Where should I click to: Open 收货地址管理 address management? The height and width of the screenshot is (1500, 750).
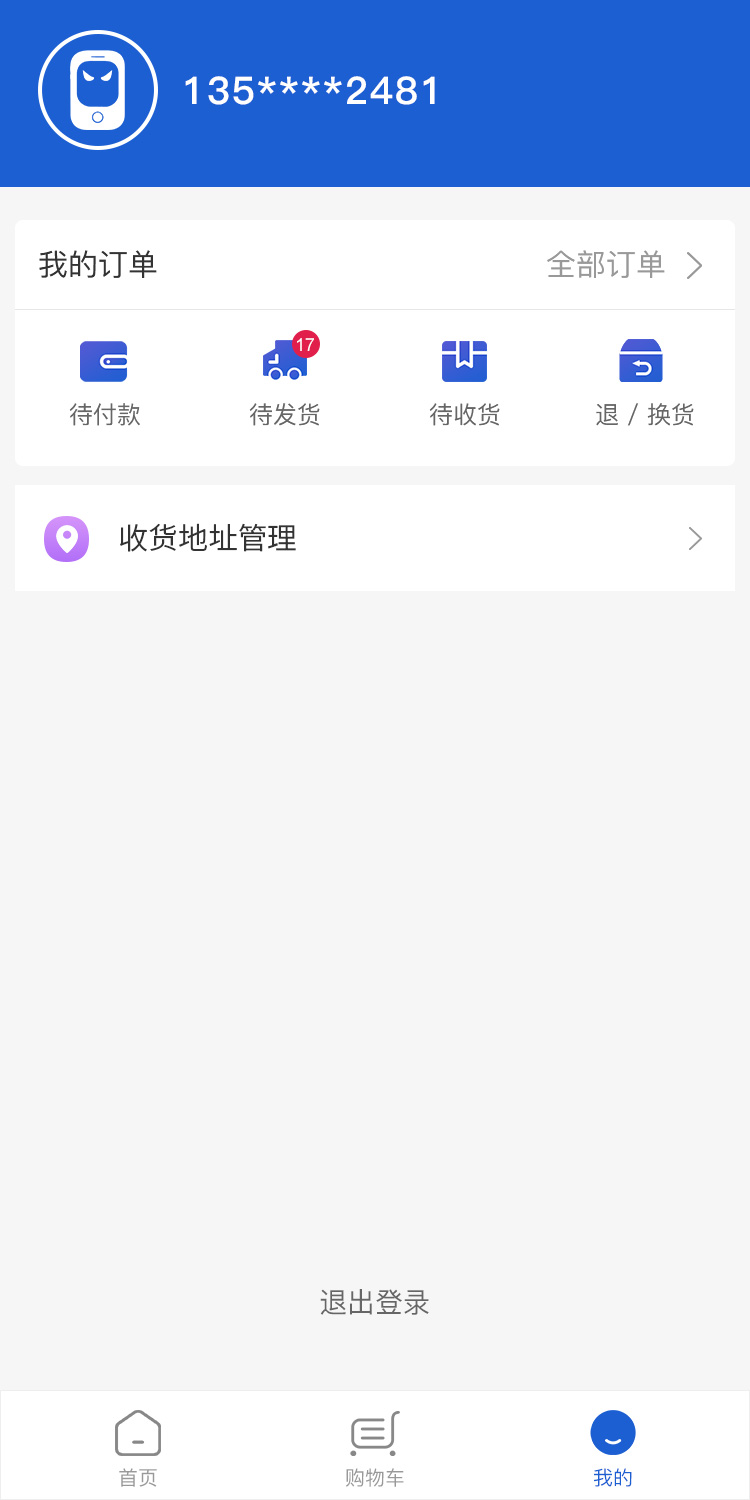click(x=375, y=539)
